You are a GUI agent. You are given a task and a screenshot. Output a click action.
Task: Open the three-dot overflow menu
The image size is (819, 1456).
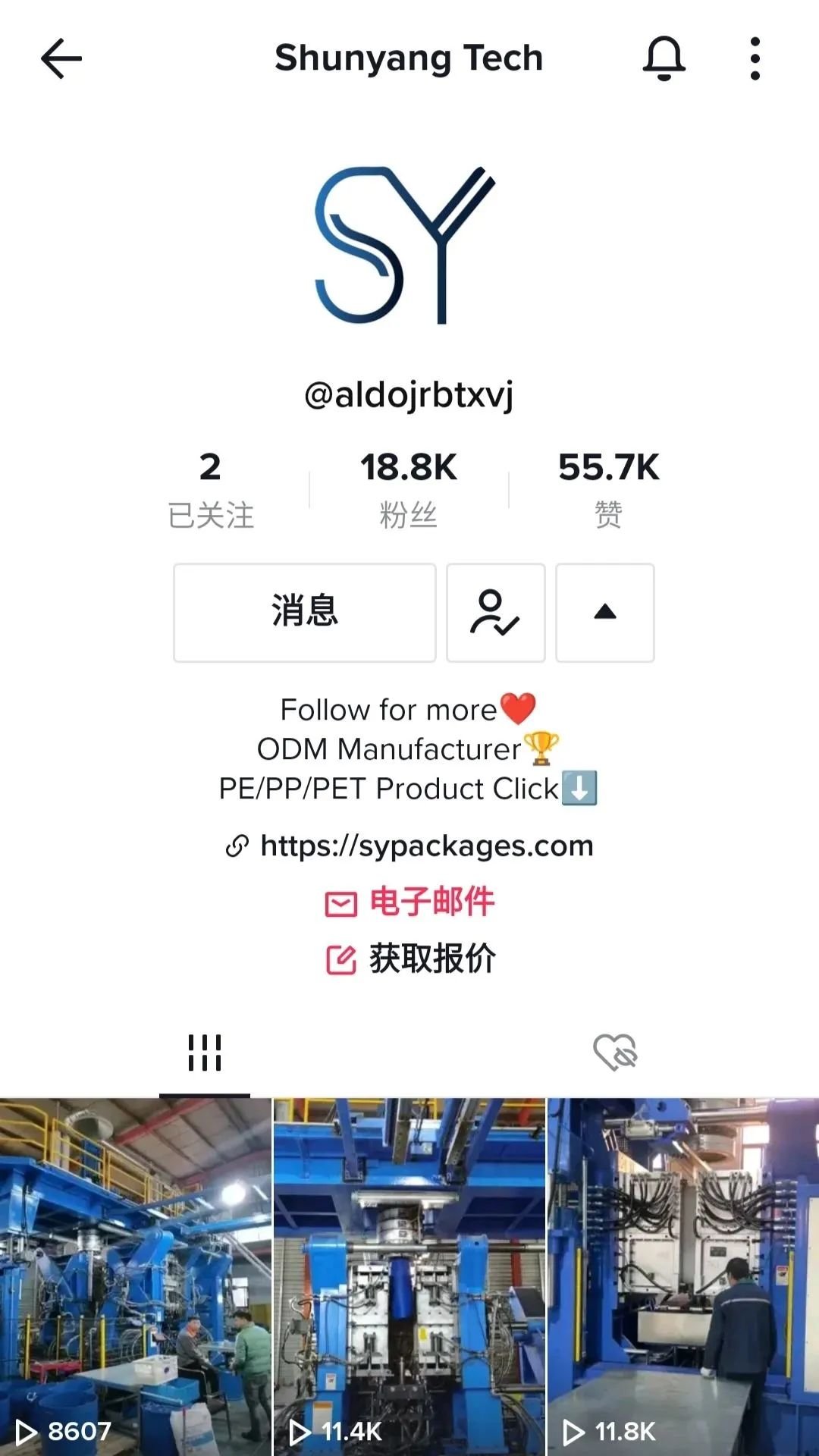755,59
